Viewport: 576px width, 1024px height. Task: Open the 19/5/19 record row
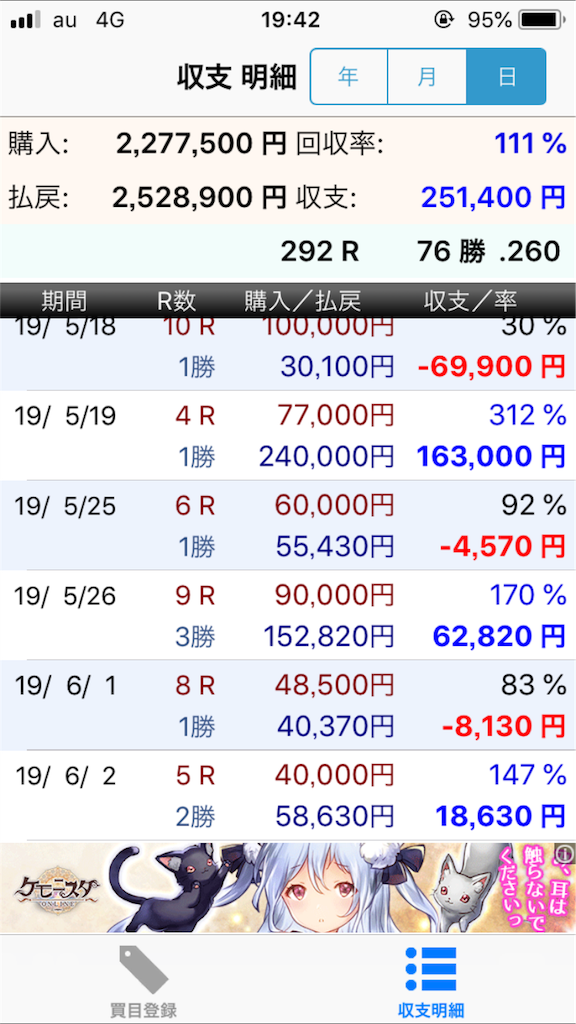pyautogui.click(x=288, y=436)
